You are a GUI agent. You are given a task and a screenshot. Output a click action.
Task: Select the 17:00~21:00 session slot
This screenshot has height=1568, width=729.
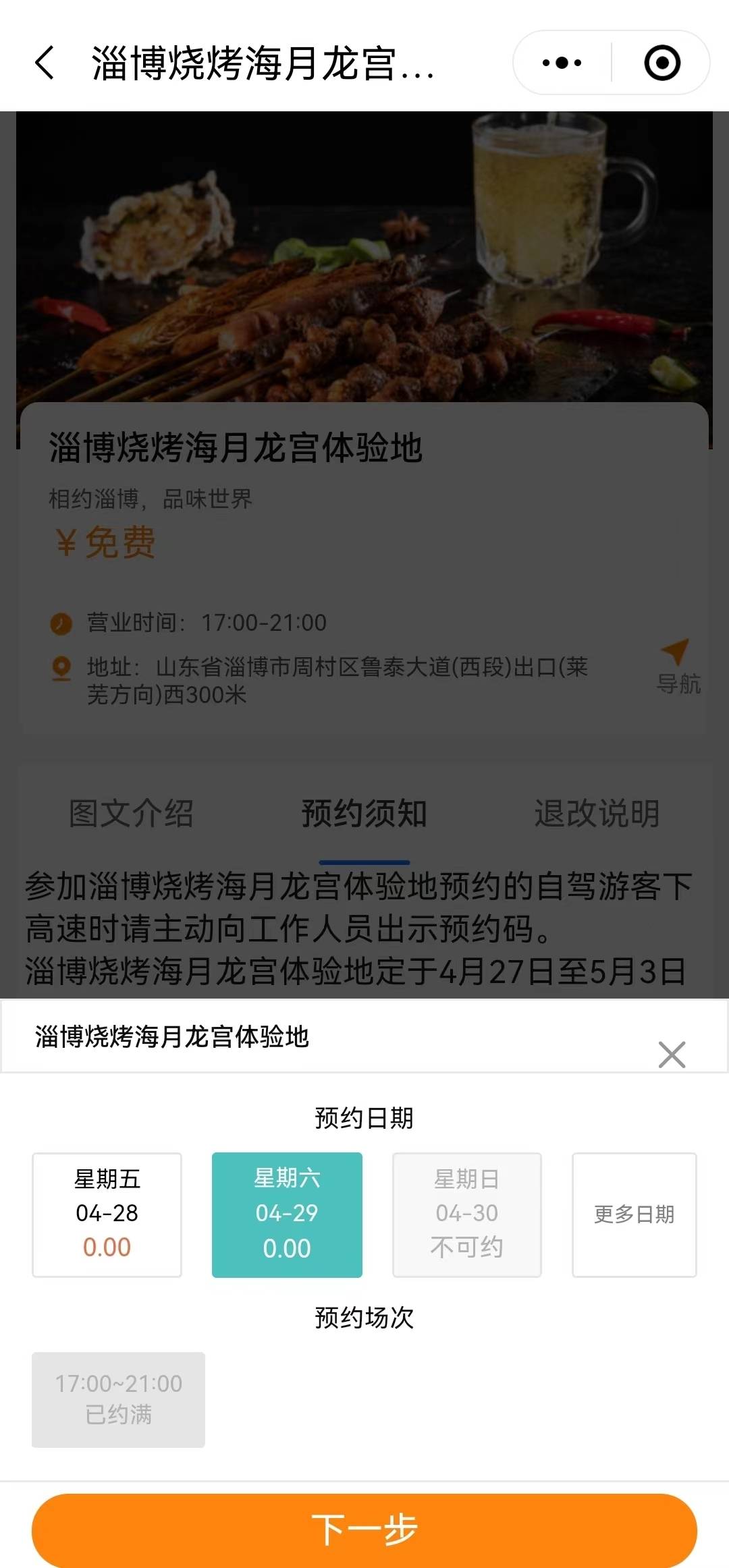coord(118,1399)
